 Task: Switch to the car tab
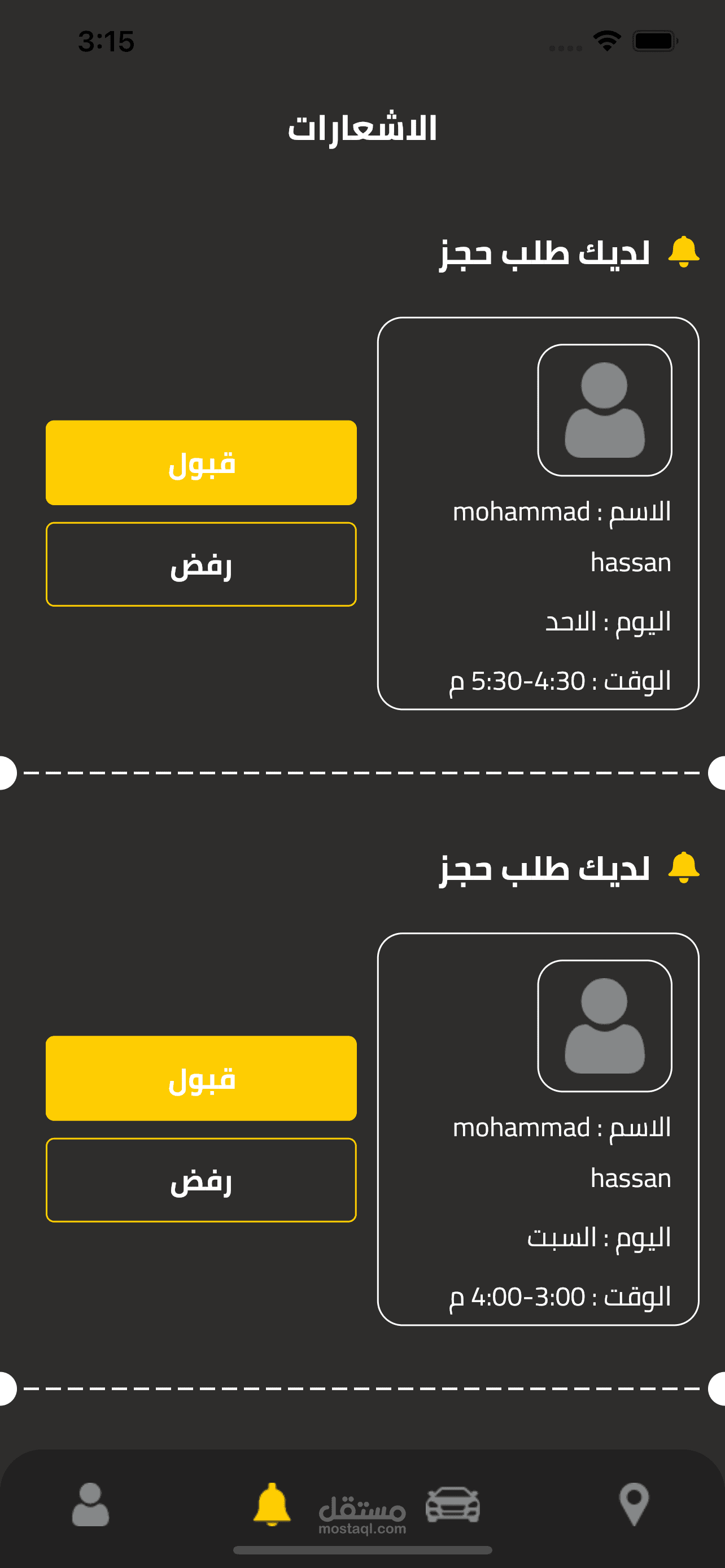click(452, 1504)
